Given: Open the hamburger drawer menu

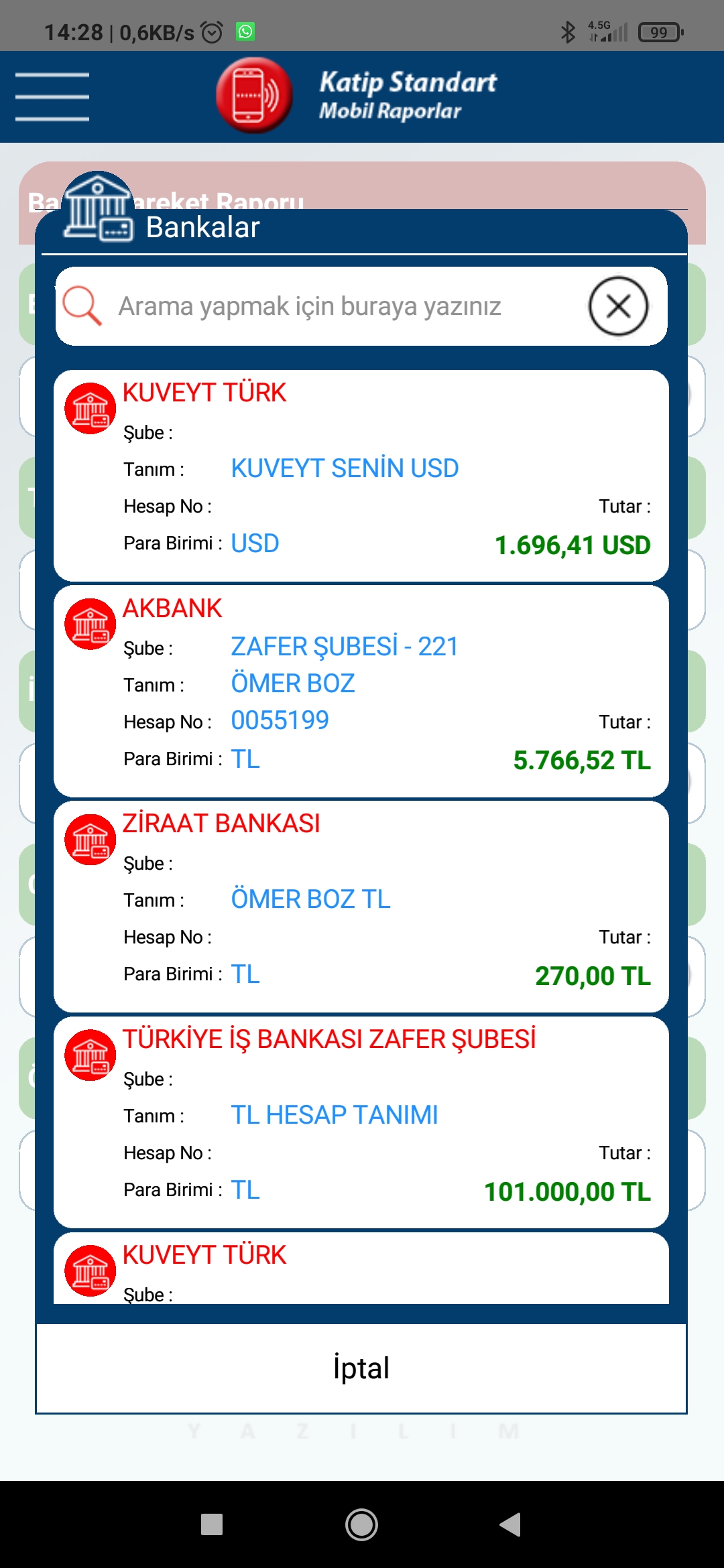Looking at the screenshot, I should click(52, 96).
